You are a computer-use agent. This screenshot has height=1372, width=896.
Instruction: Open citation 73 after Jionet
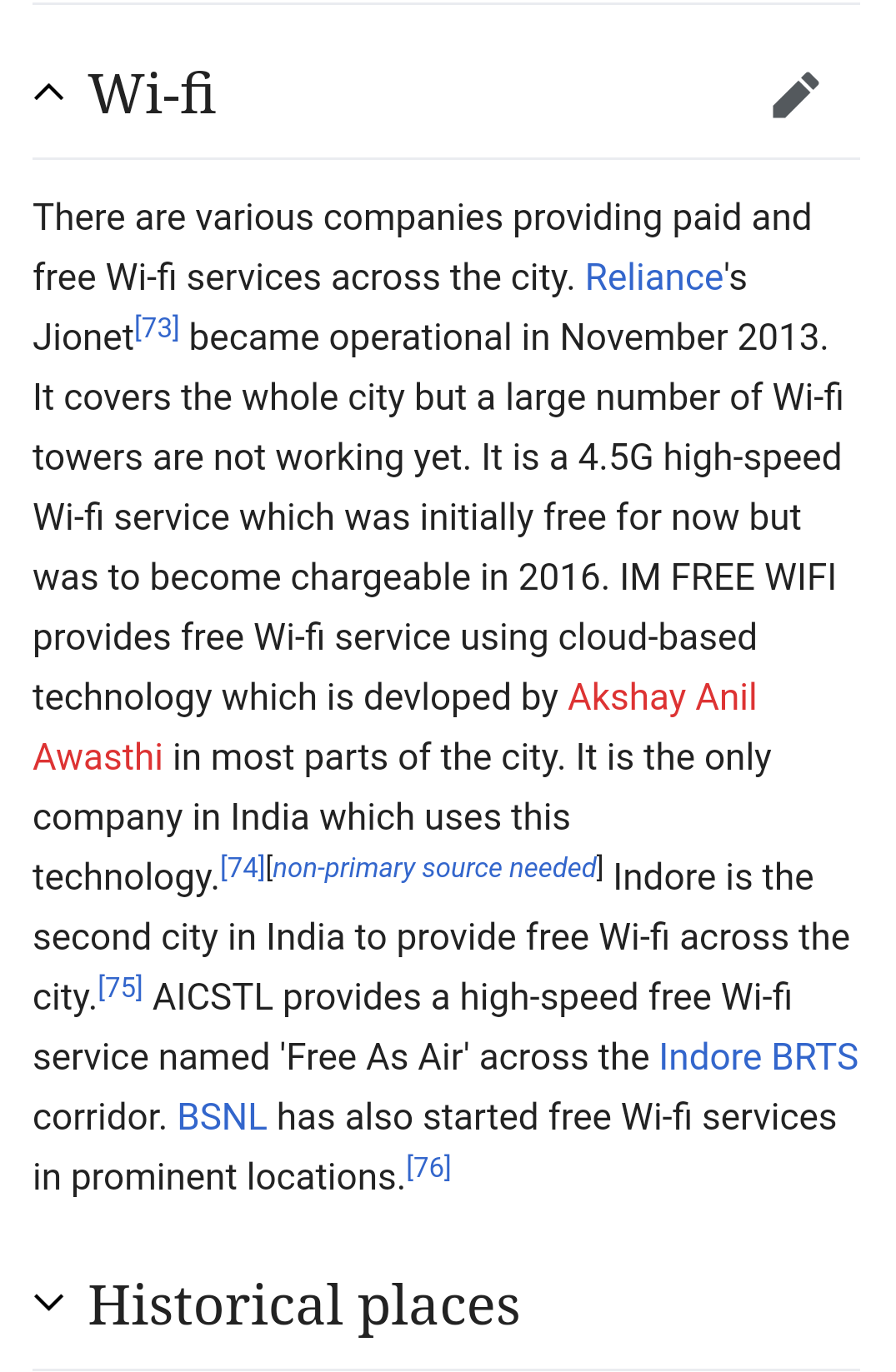click(157, 328)
